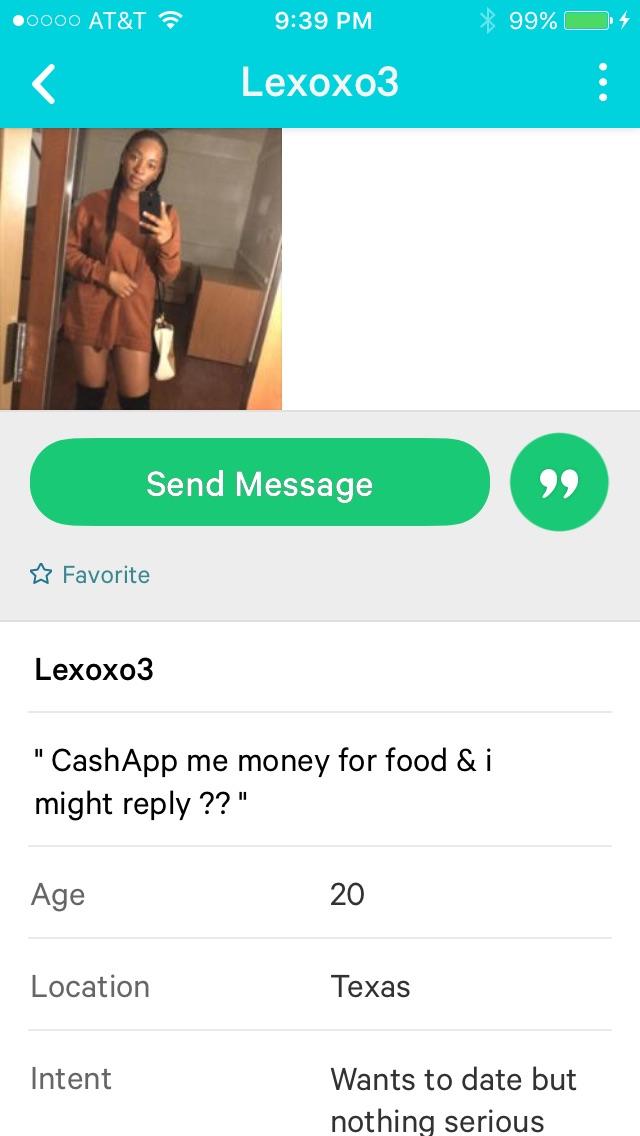Screen dimensions: 640x1136
Task: Open Lexoxo3's profile photo
Action: pyautogui.click(x=141, y=269)
